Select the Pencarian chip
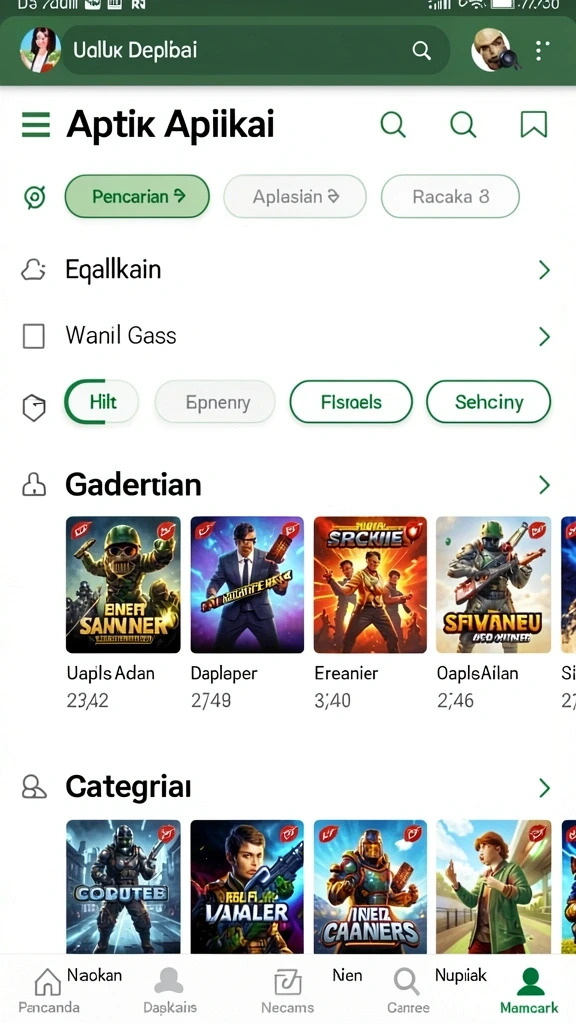Viewport: 576px width, 1024px height. tap(137, 196)
